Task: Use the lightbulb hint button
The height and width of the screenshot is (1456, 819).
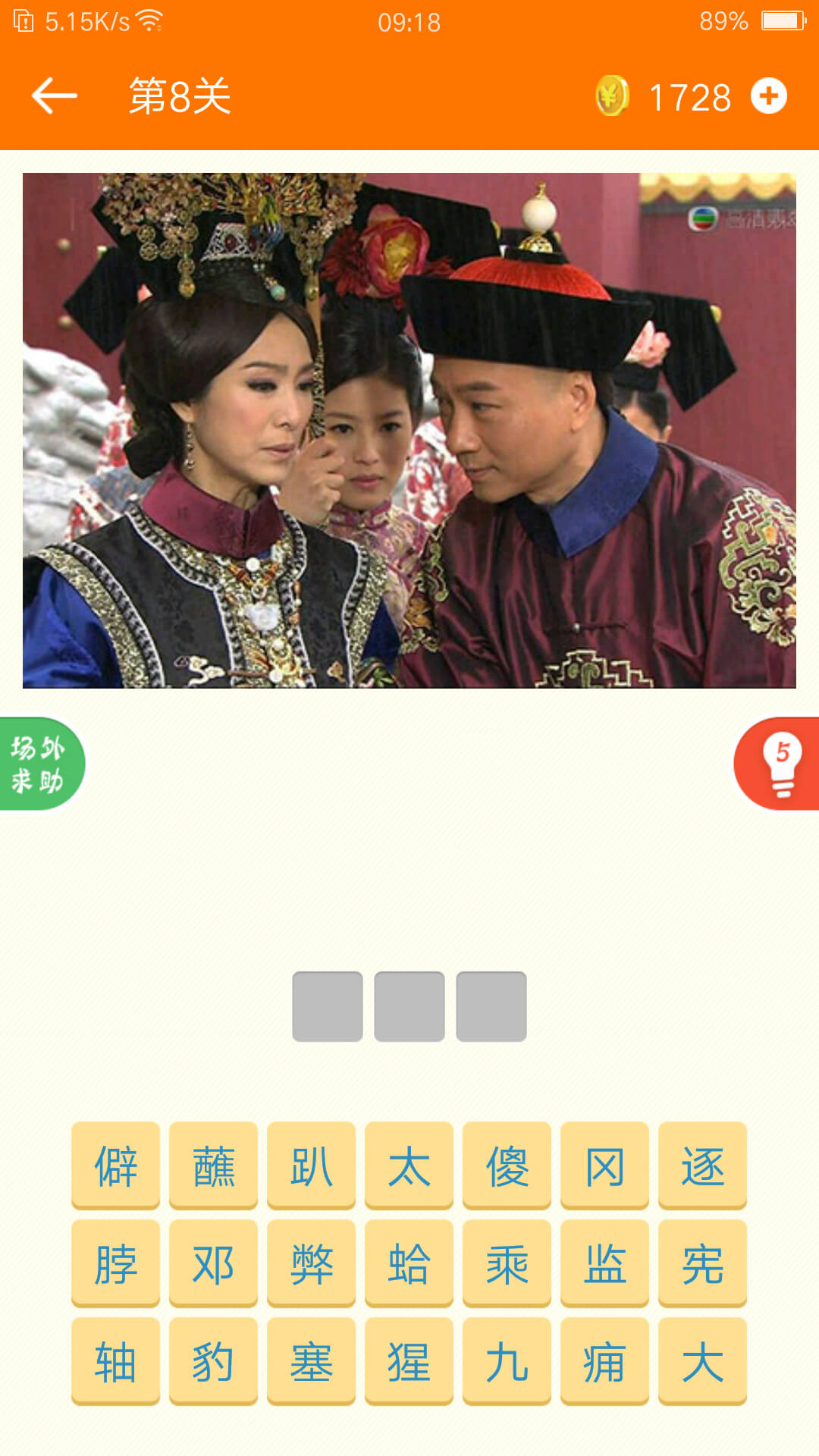Action: pyautogui.click(x=778, y=764)
